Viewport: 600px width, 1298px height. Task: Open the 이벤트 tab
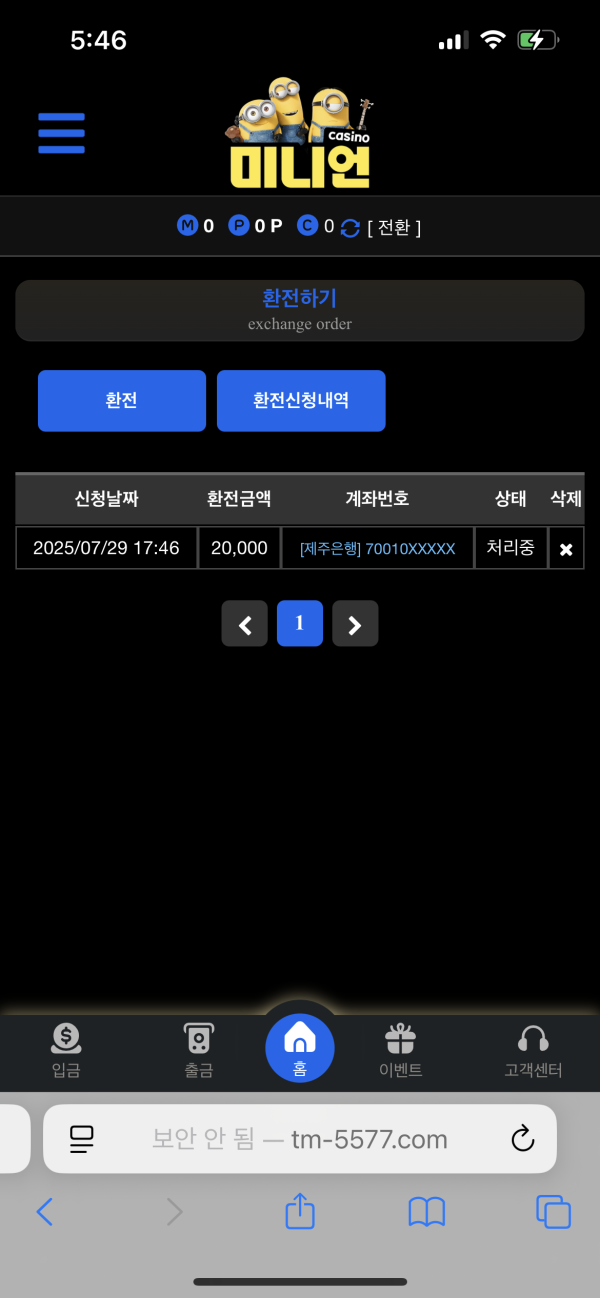point(400,1051)
